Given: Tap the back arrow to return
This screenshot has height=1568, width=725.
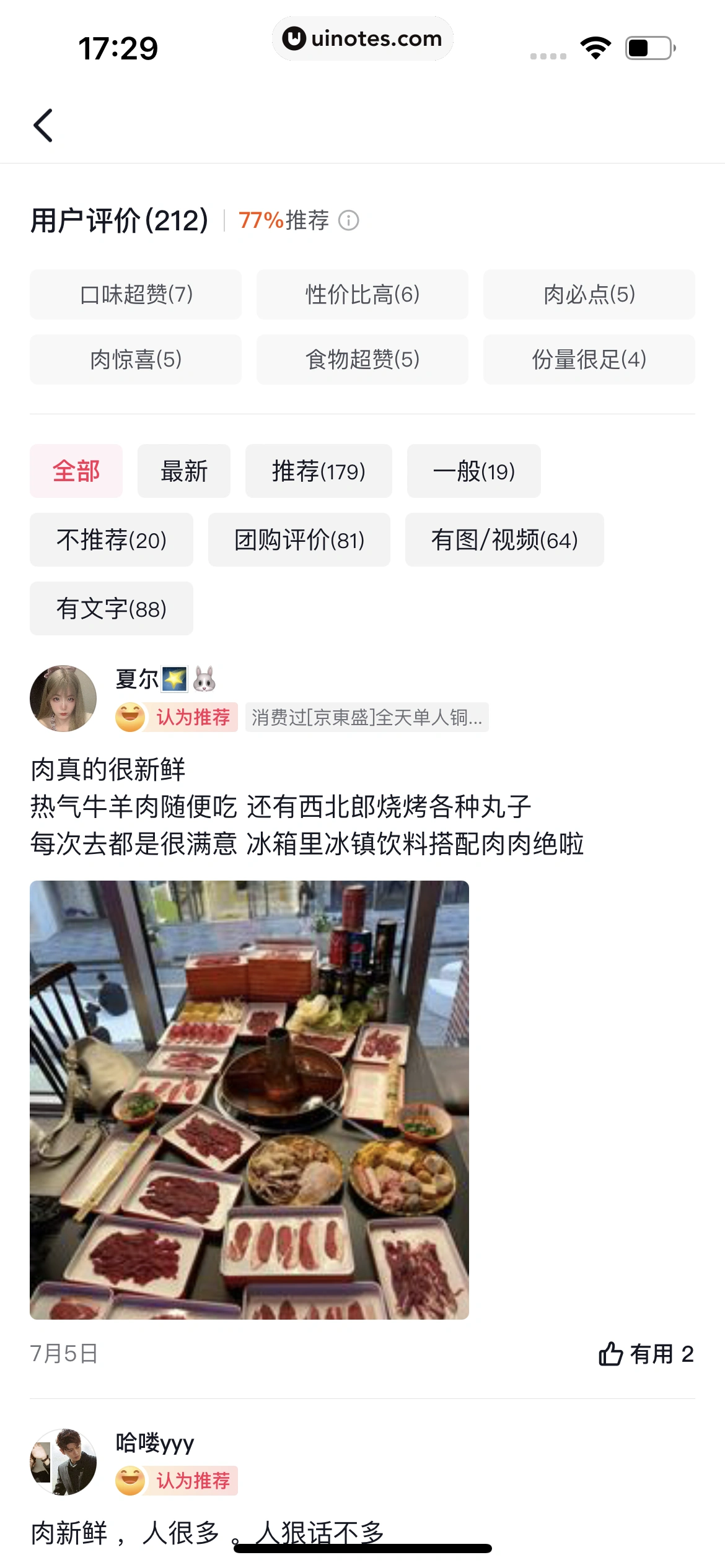Looking at the screenshot, I should point(43,126).
